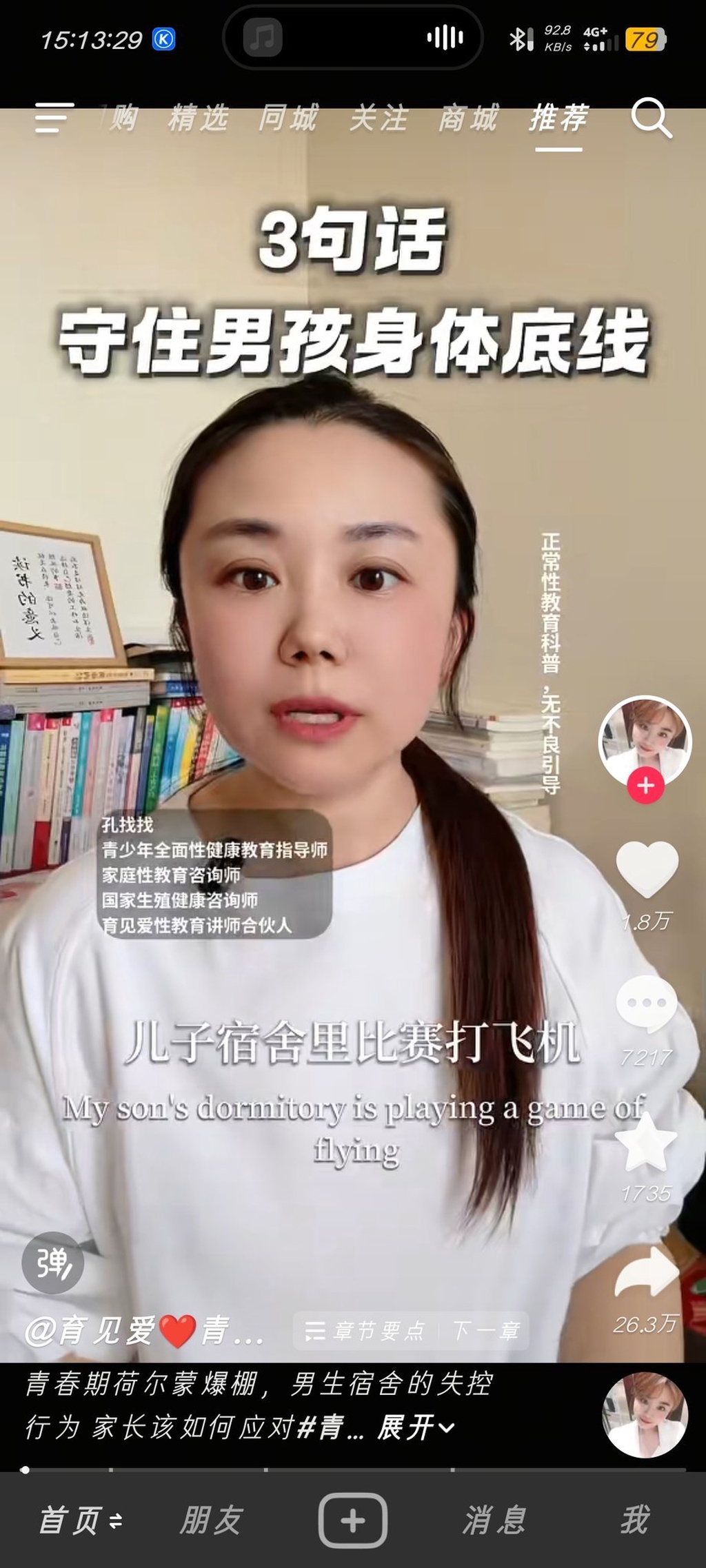Screen dimensions: 706x1568
Task: Switch to the 同城 tab
Action: pos(288,119)
